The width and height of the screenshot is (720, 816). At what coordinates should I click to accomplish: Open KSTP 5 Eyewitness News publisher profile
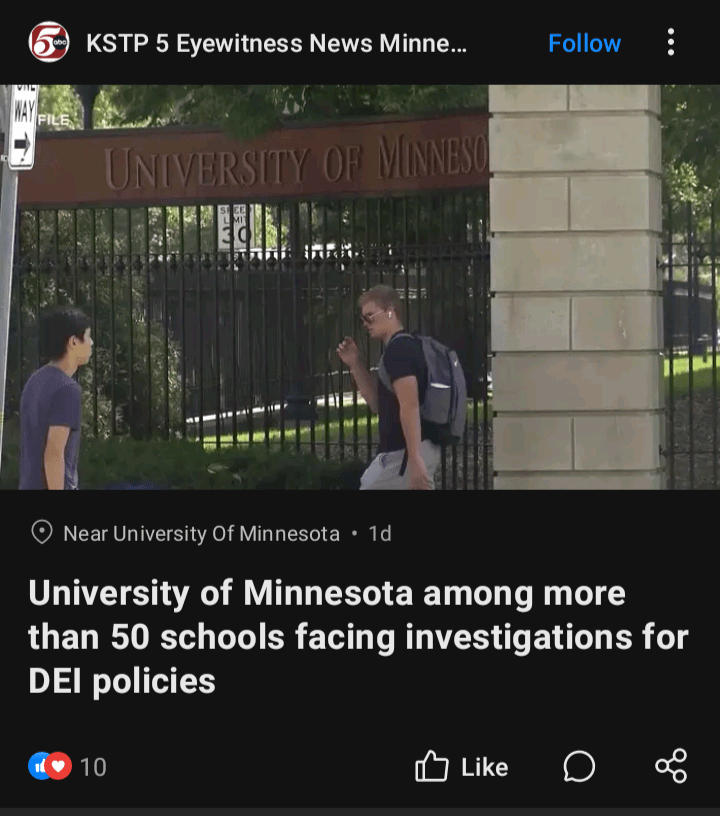[275, 43]
